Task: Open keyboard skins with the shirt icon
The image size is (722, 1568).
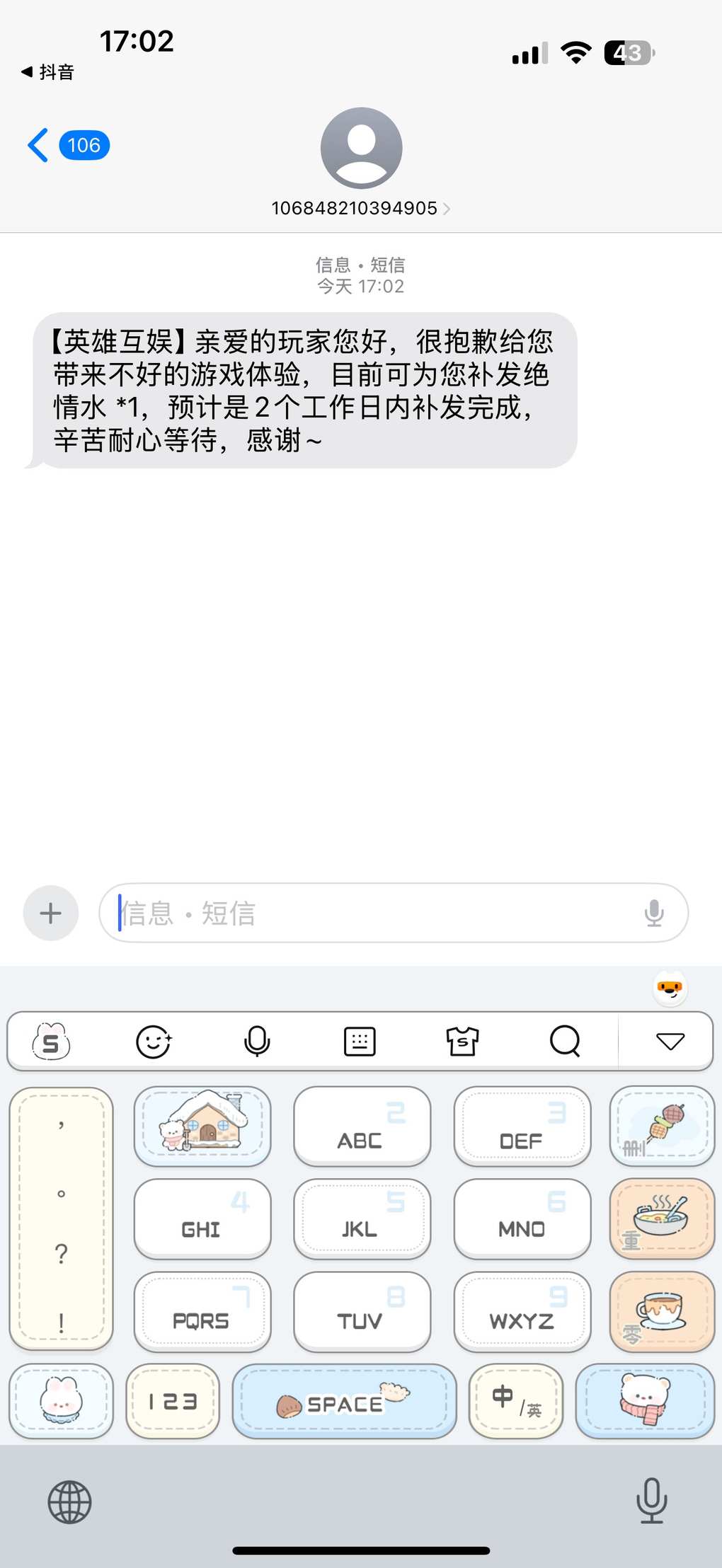Action: point(462,1042)
